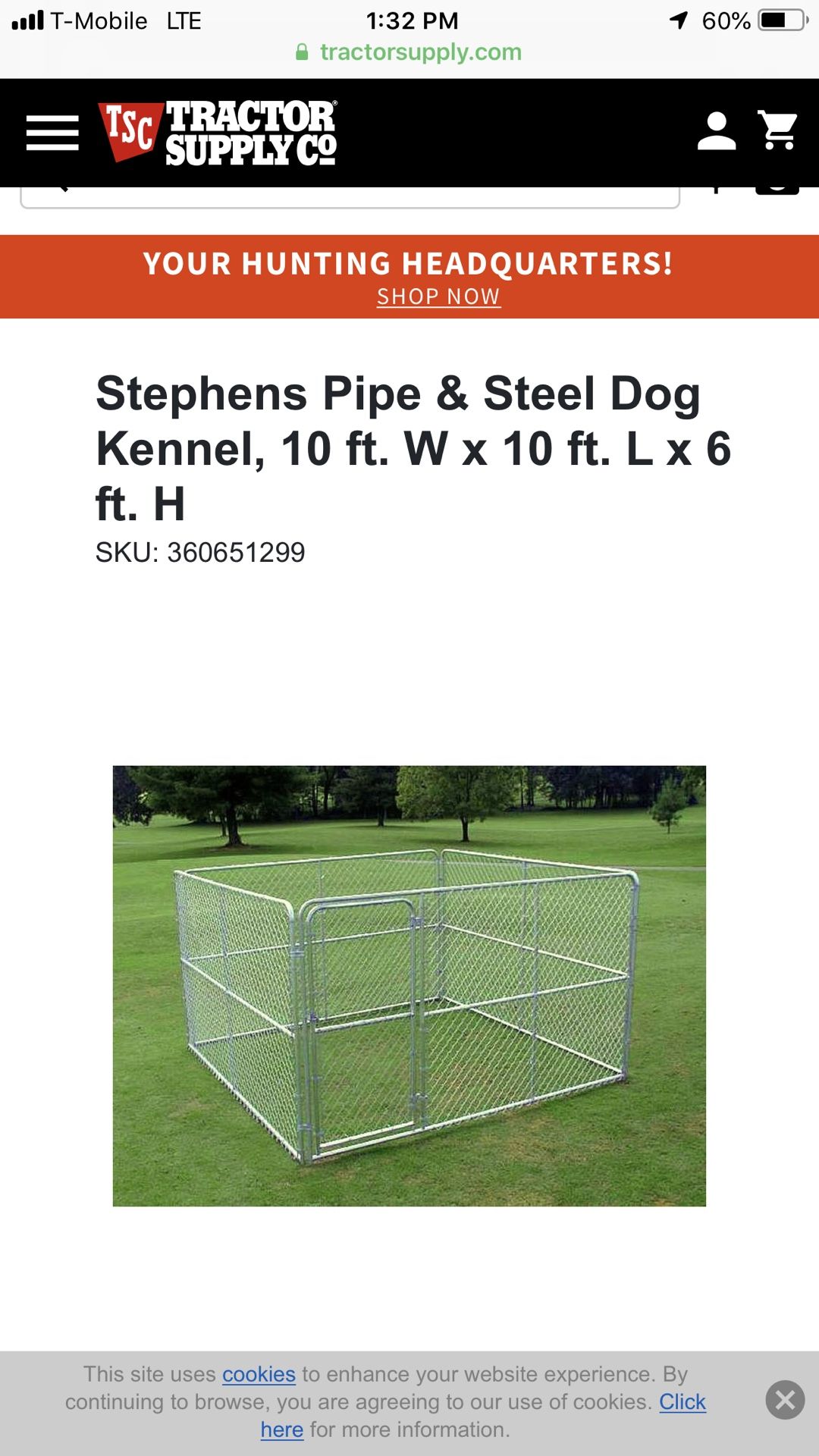
Task: Open the hamburger menu
Action: point(52,133)
